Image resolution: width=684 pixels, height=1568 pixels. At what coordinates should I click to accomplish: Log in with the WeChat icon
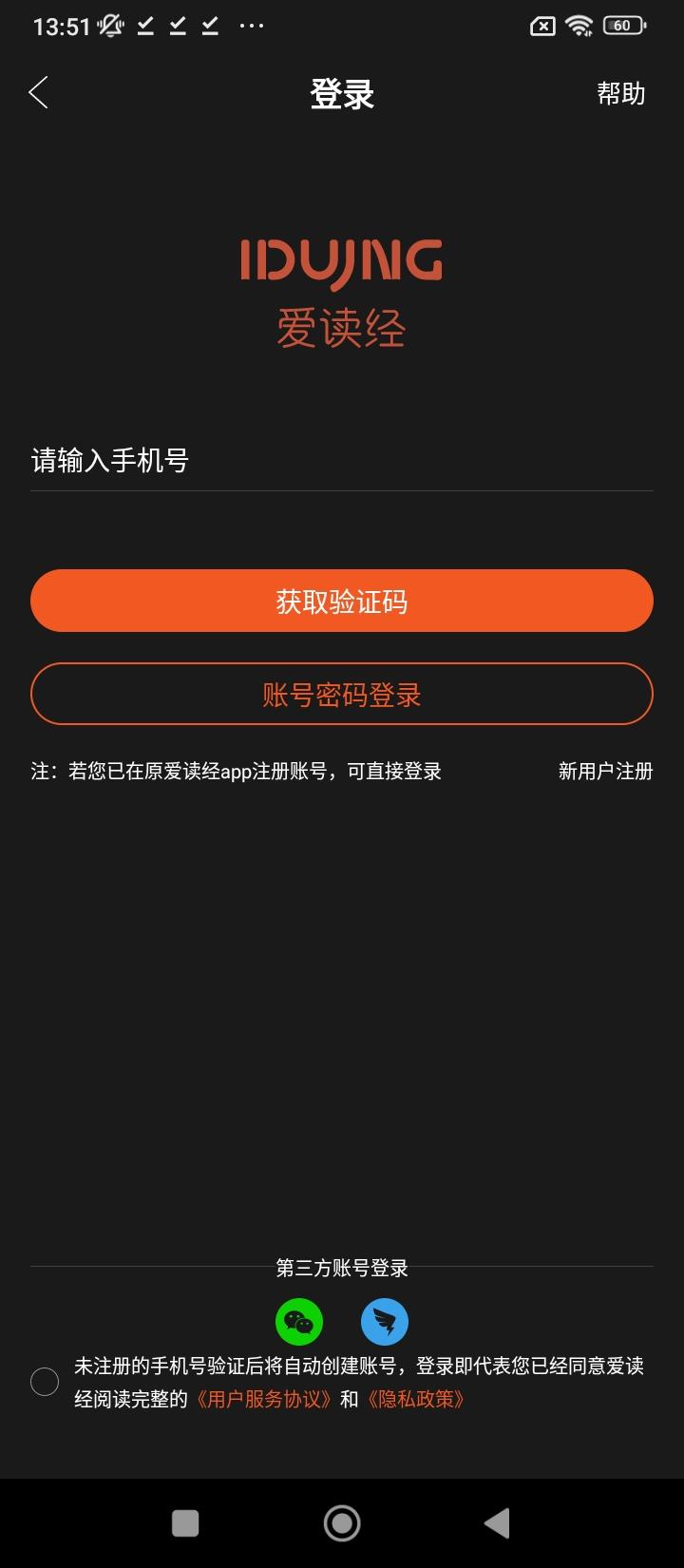(x=299, y=1322)
